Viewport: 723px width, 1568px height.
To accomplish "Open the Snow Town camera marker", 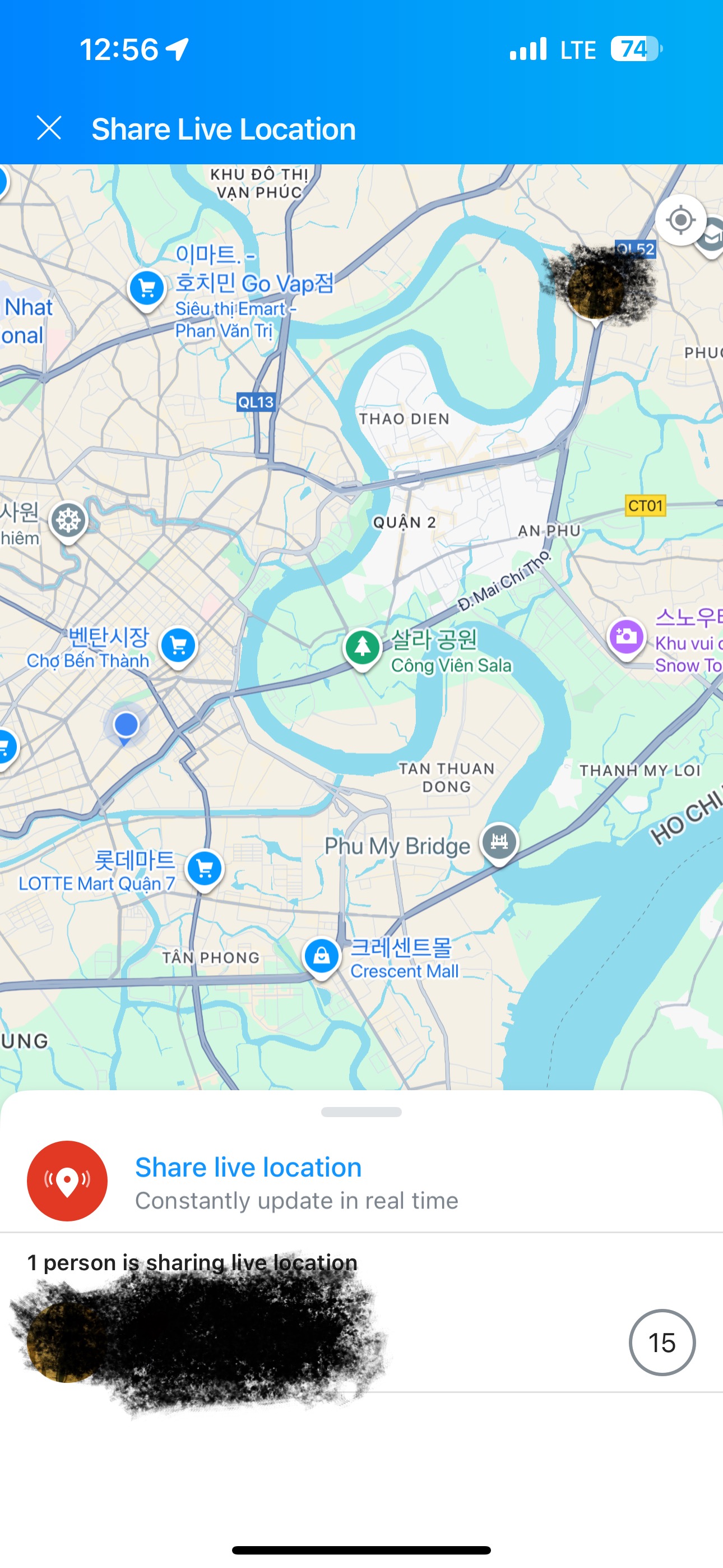I will 626,637.
